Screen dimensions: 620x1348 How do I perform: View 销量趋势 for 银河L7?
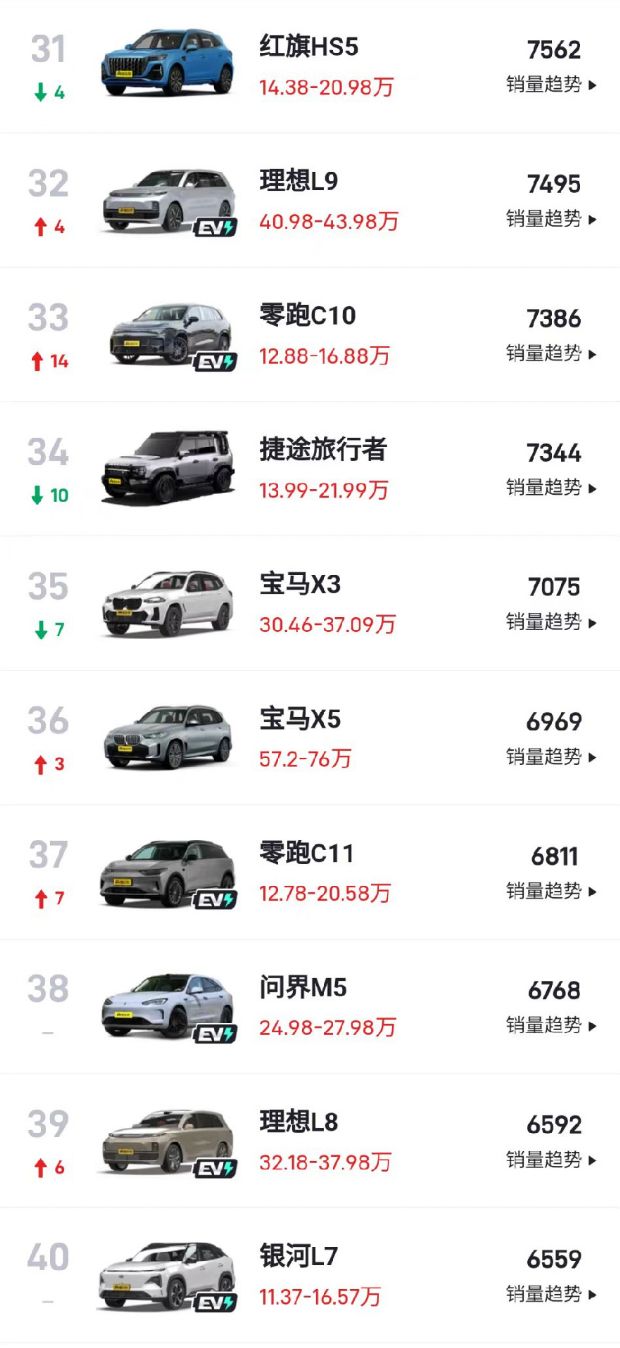(x=551, y=1294)
